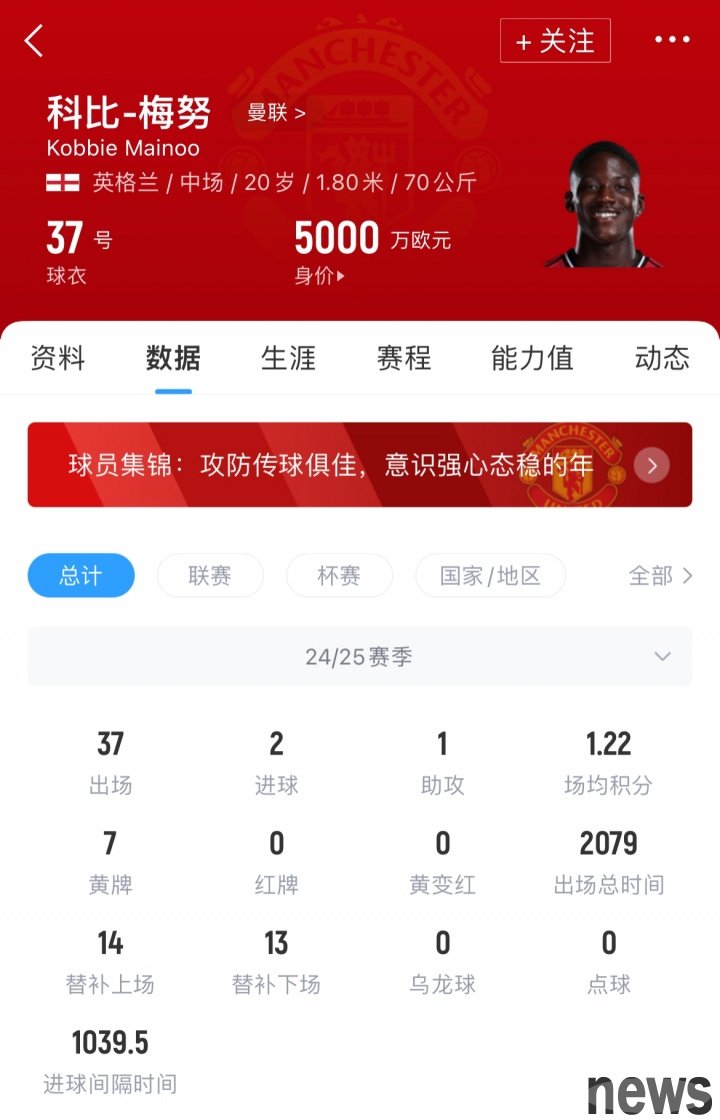Switch to the 生涯 tab
Viewport: 720px width, 1120px height.
point(288,358)
